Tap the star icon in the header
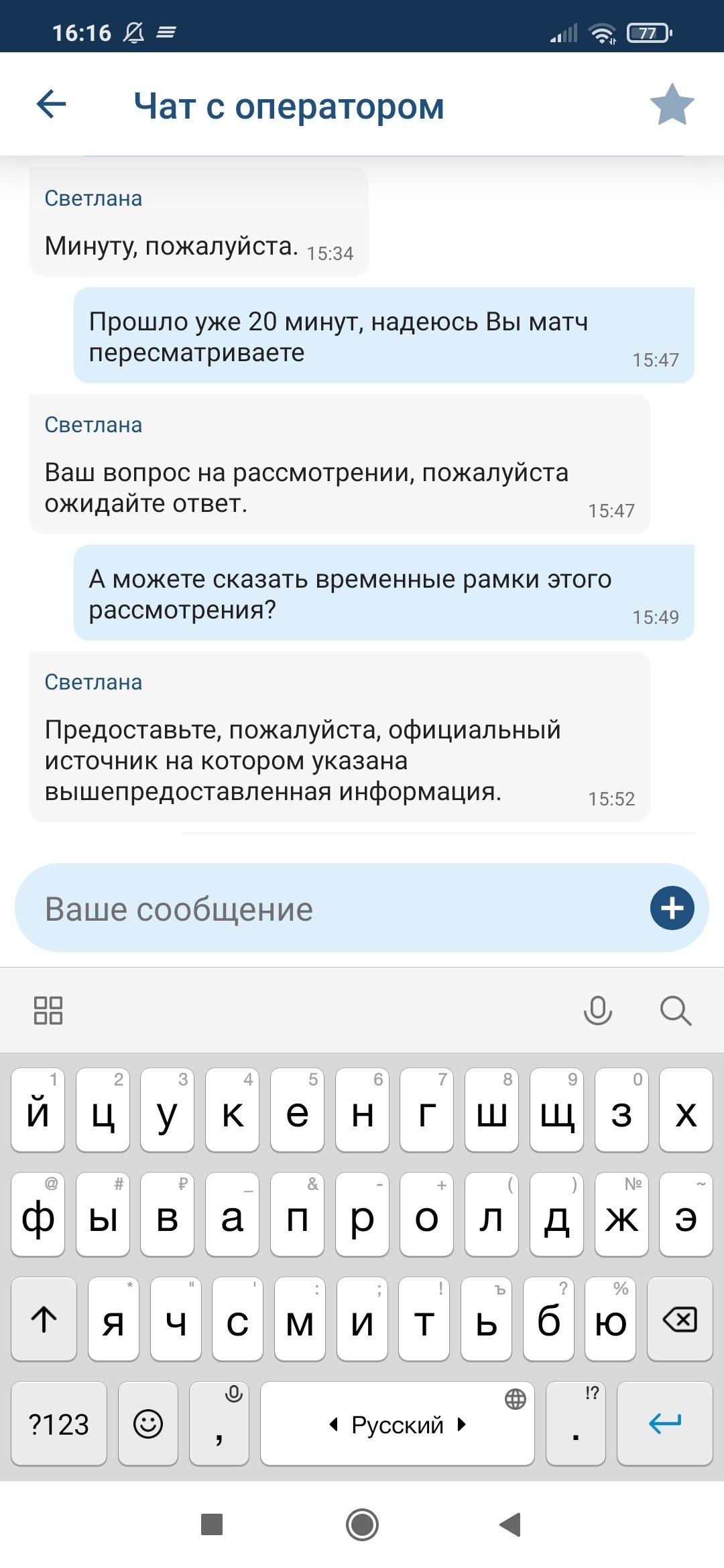The width and height of the screenshot is (724, 1568). [672, 105]
